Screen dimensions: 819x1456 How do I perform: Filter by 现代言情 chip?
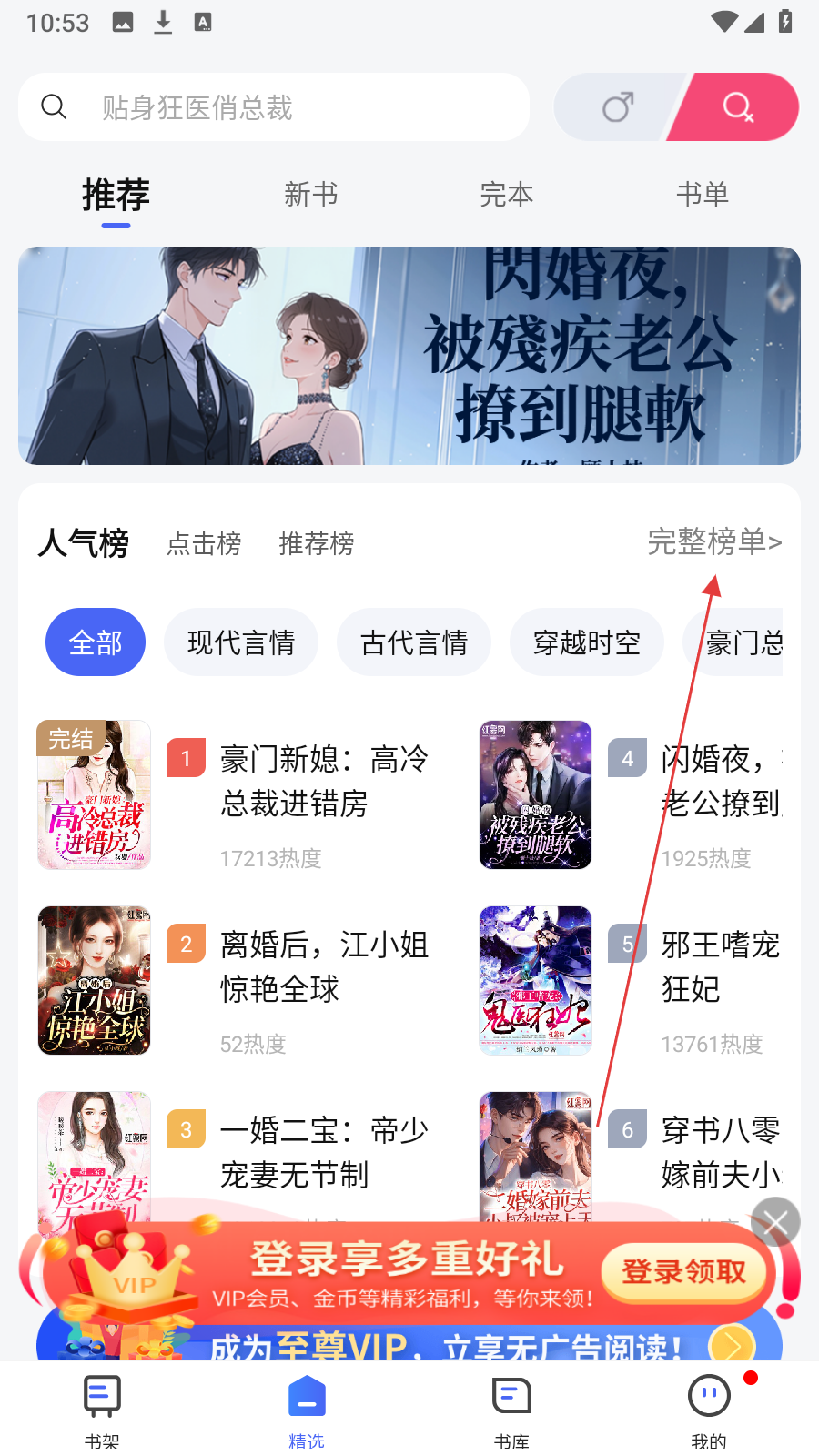241,642
